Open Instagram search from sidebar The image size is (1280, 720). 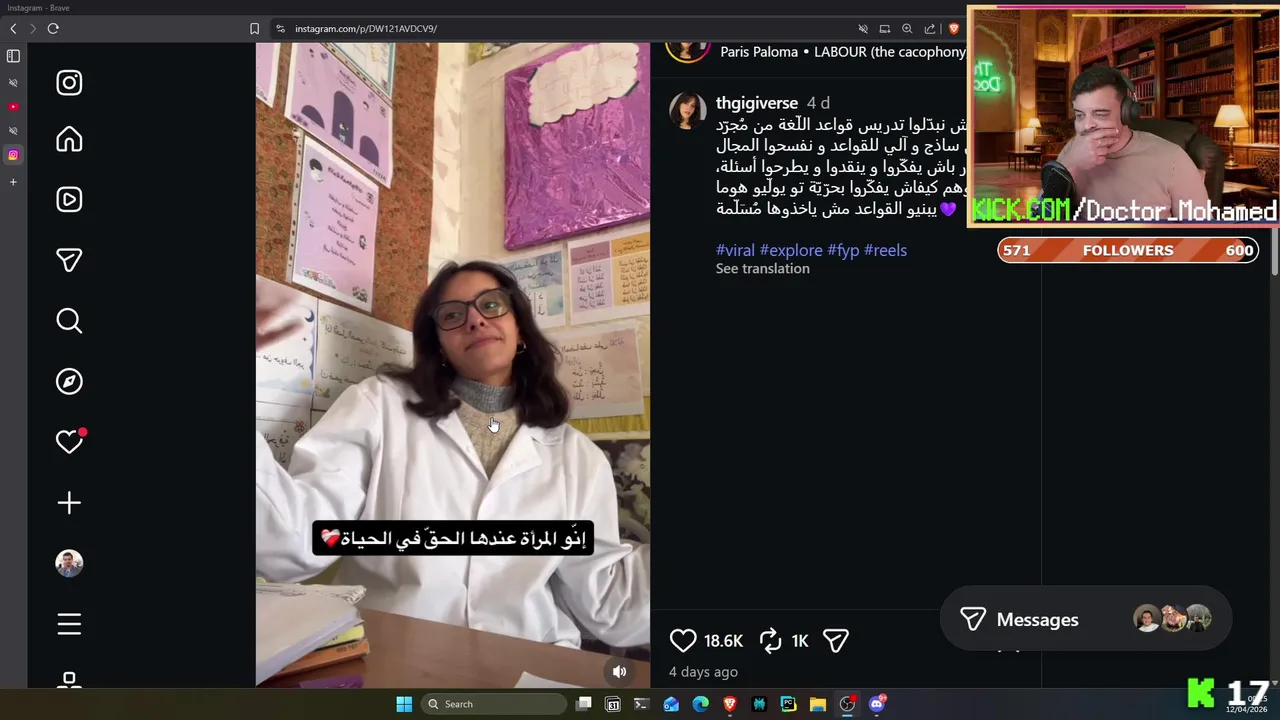(69, 321)
